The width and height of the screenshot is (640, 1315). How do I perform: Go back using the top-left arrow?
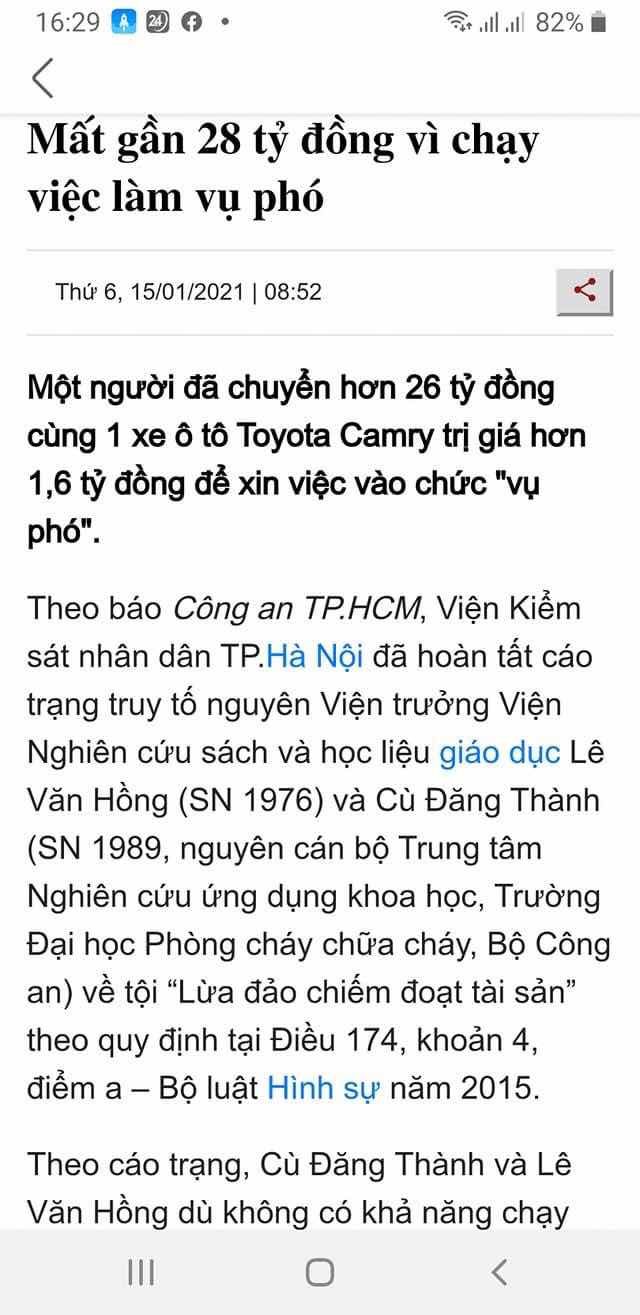coord(43,78)
